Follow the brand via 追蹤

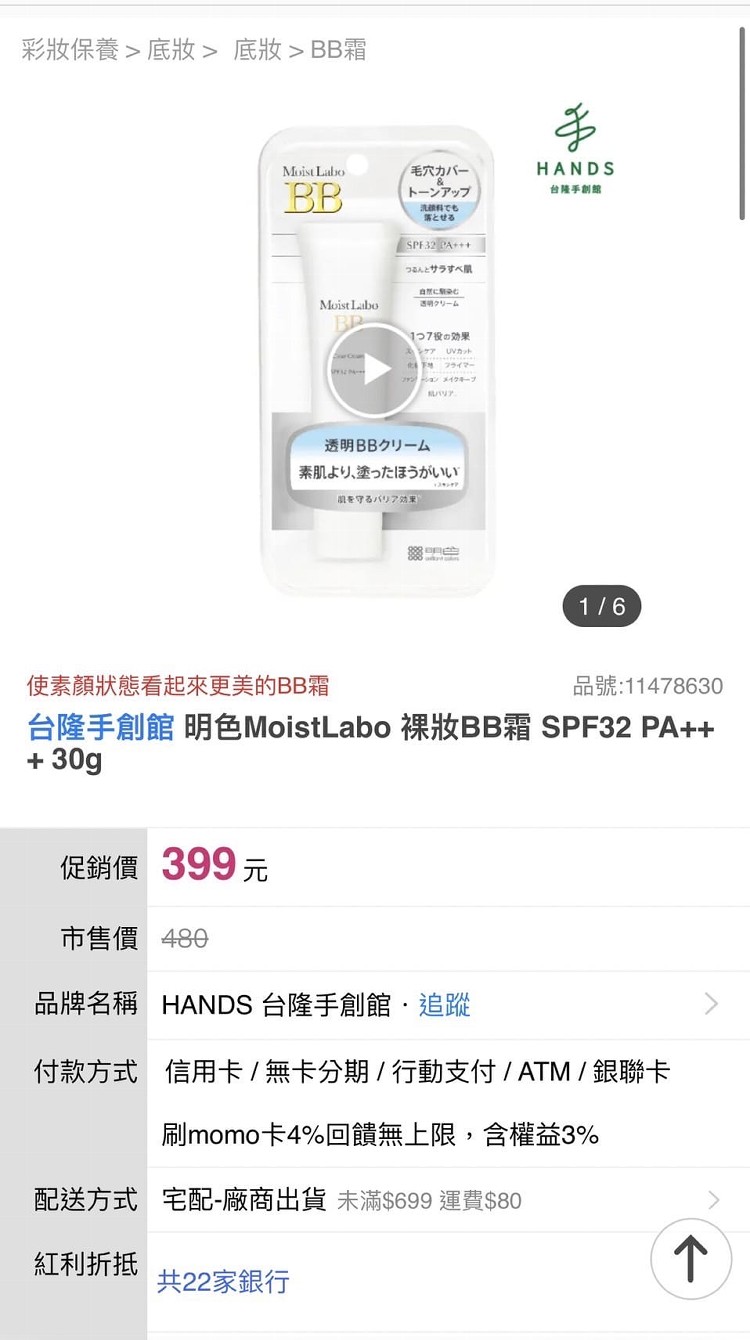point(444,1005)
